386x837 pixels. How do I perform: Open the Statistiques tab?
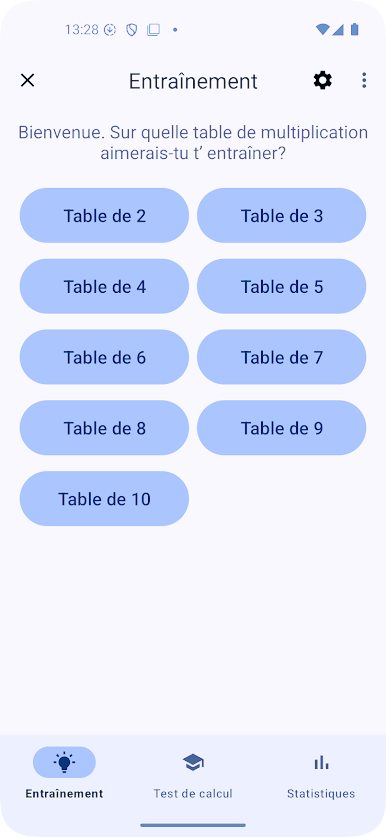[321, 773]
